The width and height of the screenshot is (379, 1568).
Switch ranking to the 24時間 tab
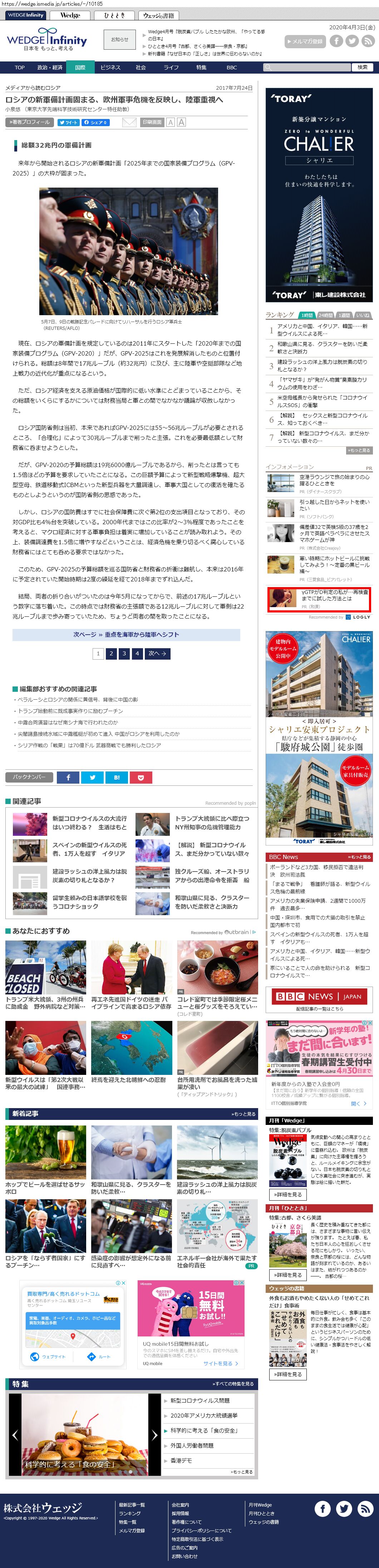point(325,315)
